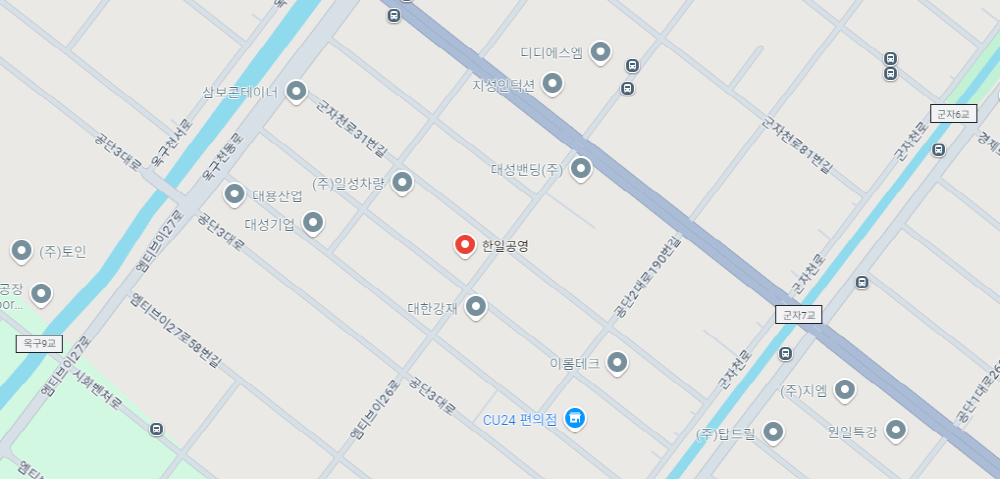Tap the 대용산업 location pin
This screenshot has height=479, width=1000.
click(234, 193)
